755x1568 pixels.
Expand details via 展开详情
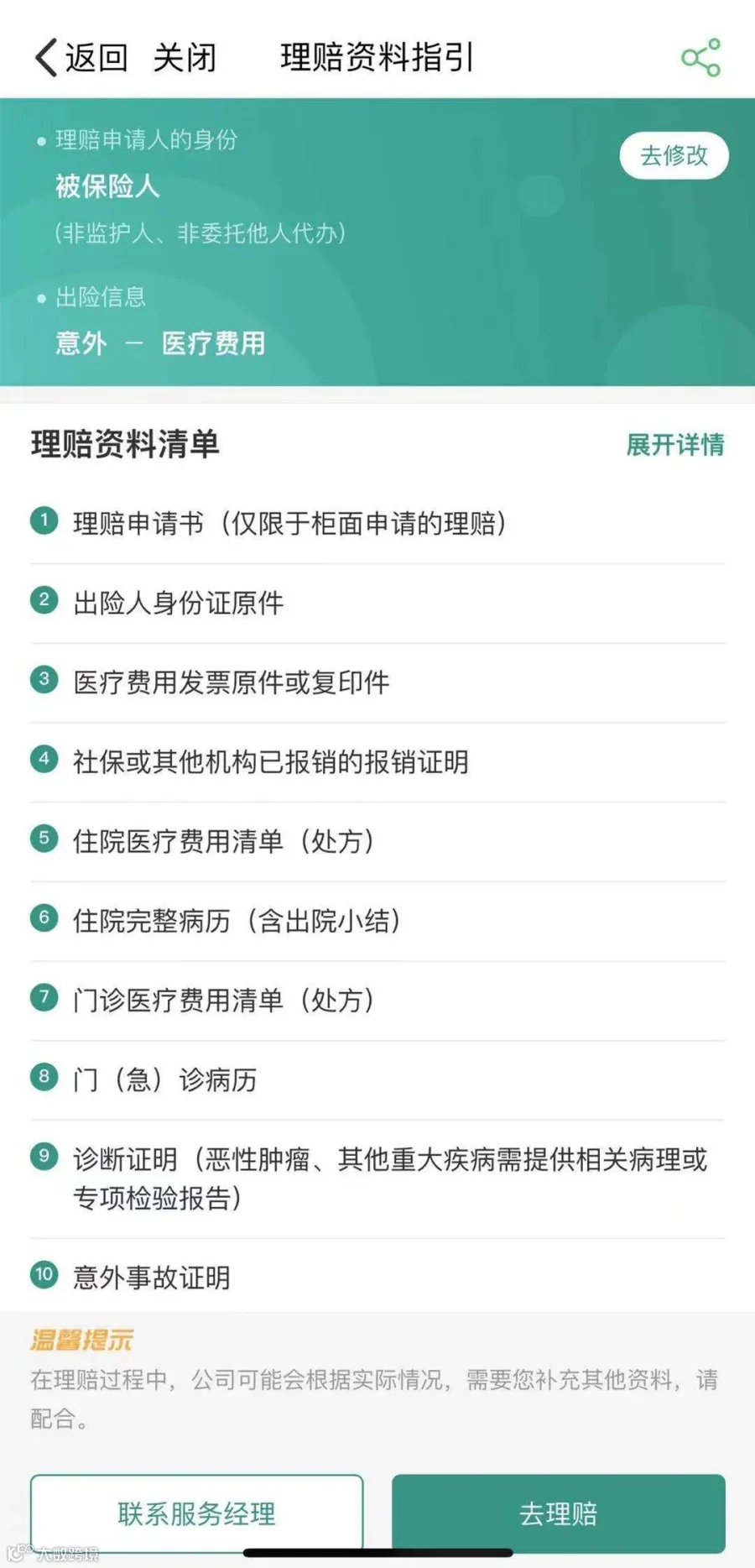675,445
